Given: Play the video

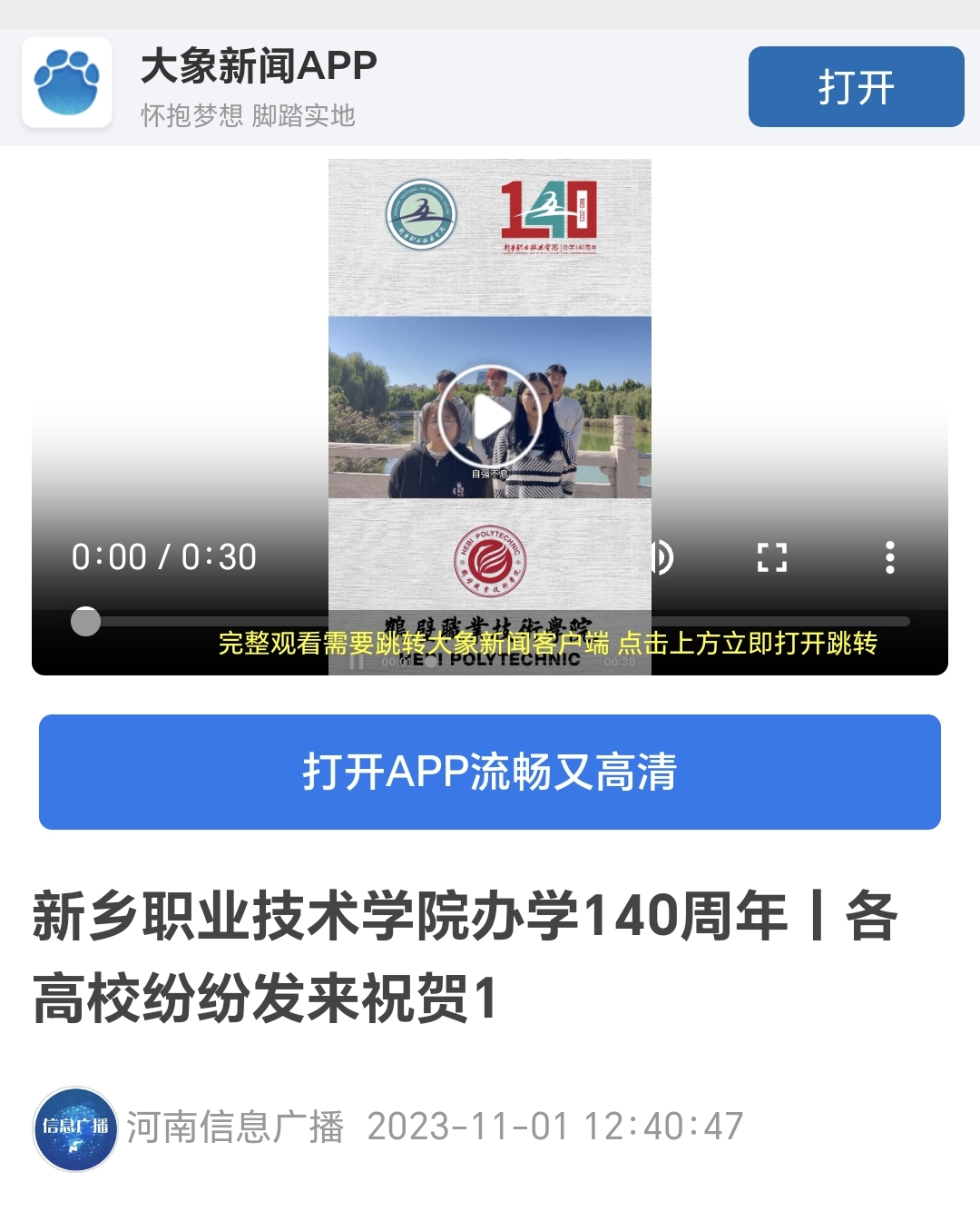Looking at the screenshot, I should (490, 417).
